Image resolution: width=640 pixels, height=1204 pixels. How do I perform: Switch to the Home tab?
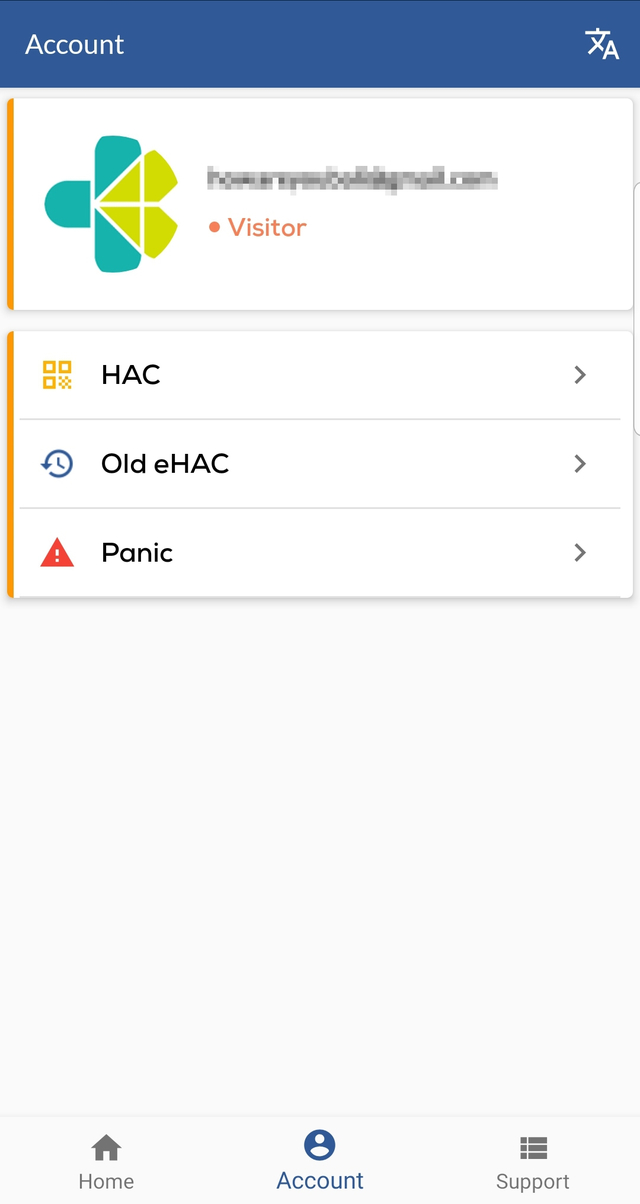tap(106, 1162)
